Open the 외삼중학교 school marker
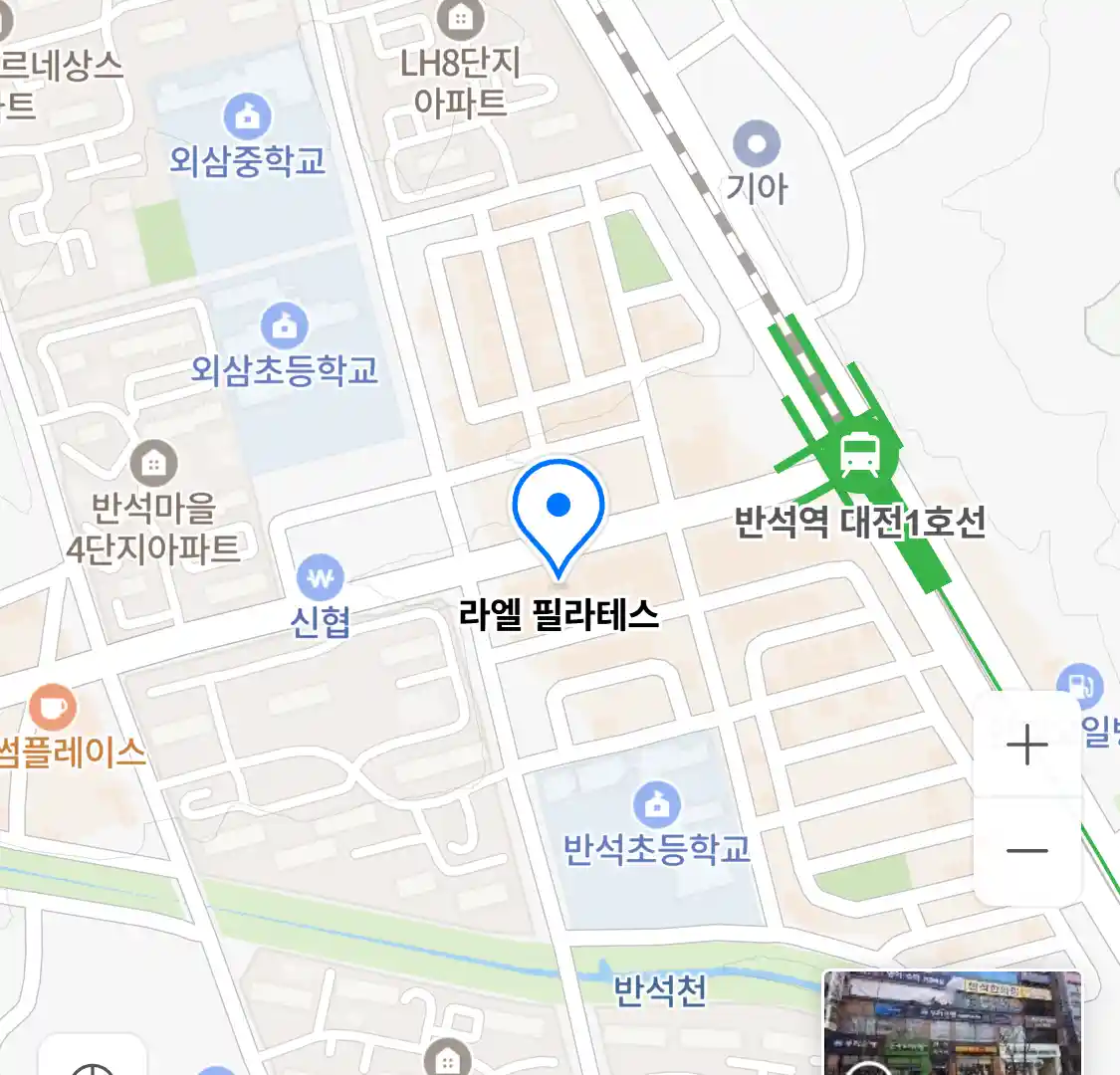Image resolution: width=1120 pixels, height=1075 pixels. (x=247, y=117)
